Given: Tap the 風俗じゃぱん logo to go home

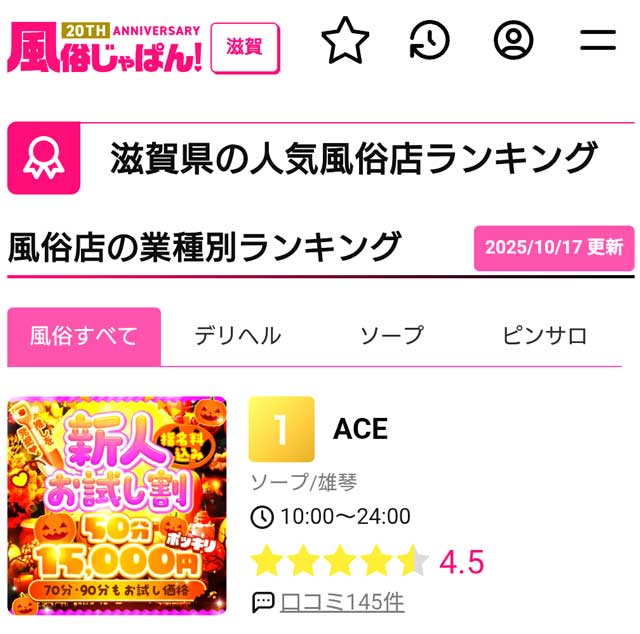Looking at the screenshot, I should point(104,49).
